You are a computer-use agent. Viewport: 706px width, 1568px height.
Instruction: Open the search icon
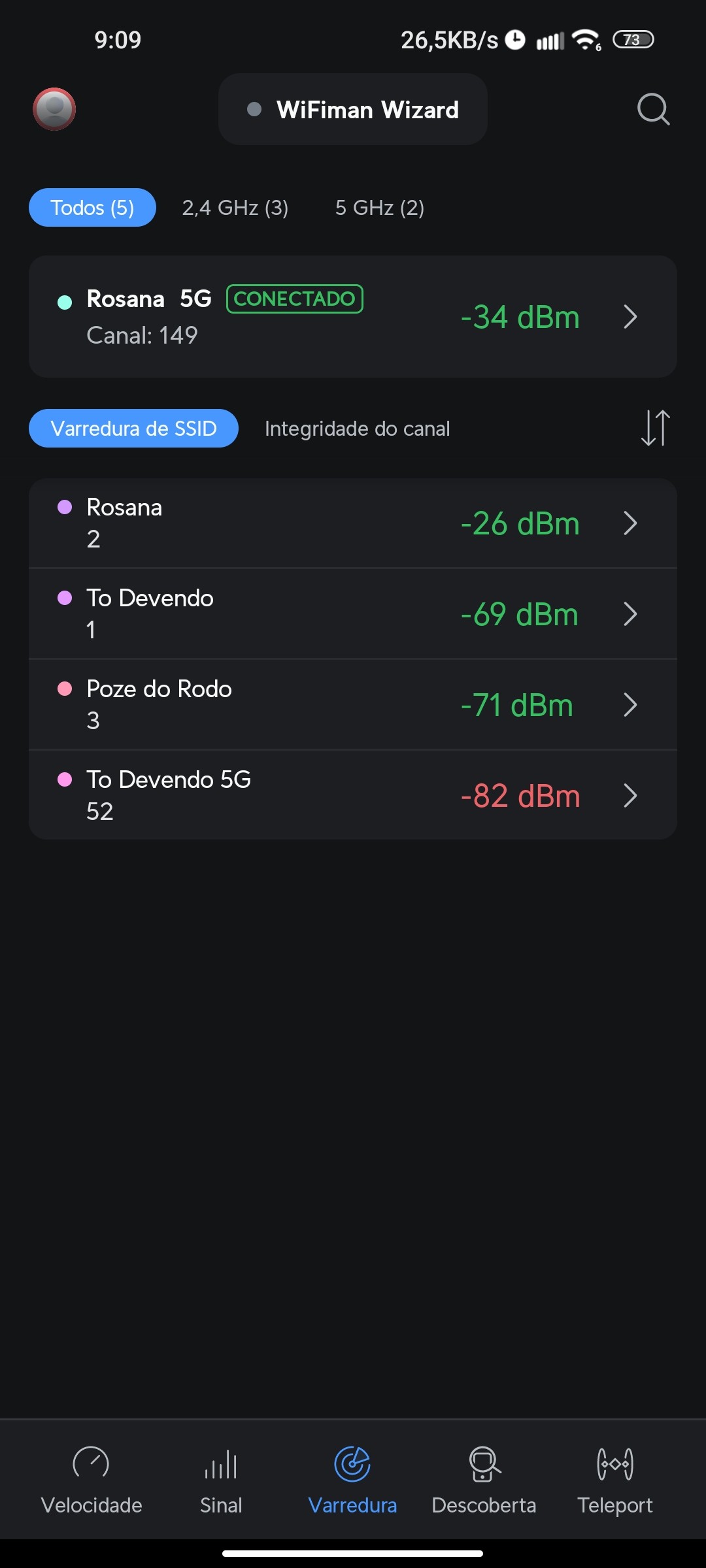653,109
